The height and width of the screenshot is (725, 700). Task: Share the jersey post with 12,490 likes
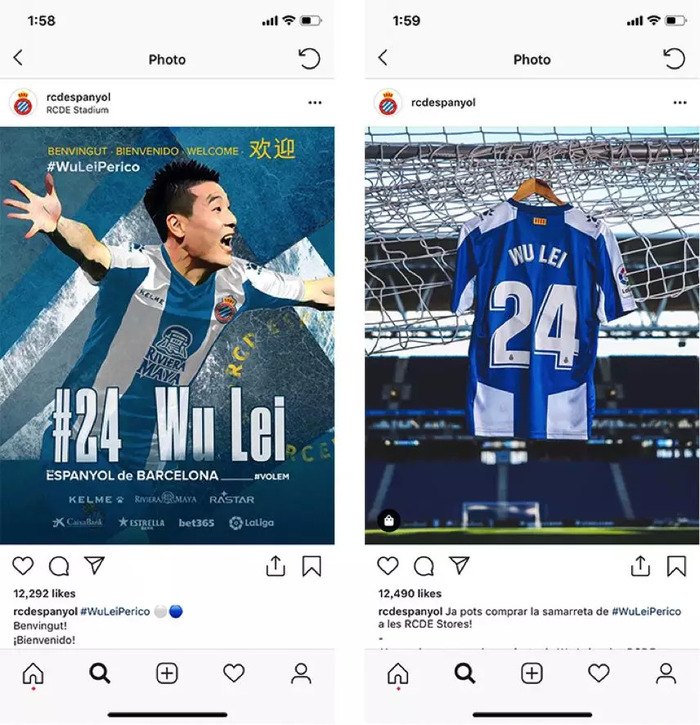(640, 566)
